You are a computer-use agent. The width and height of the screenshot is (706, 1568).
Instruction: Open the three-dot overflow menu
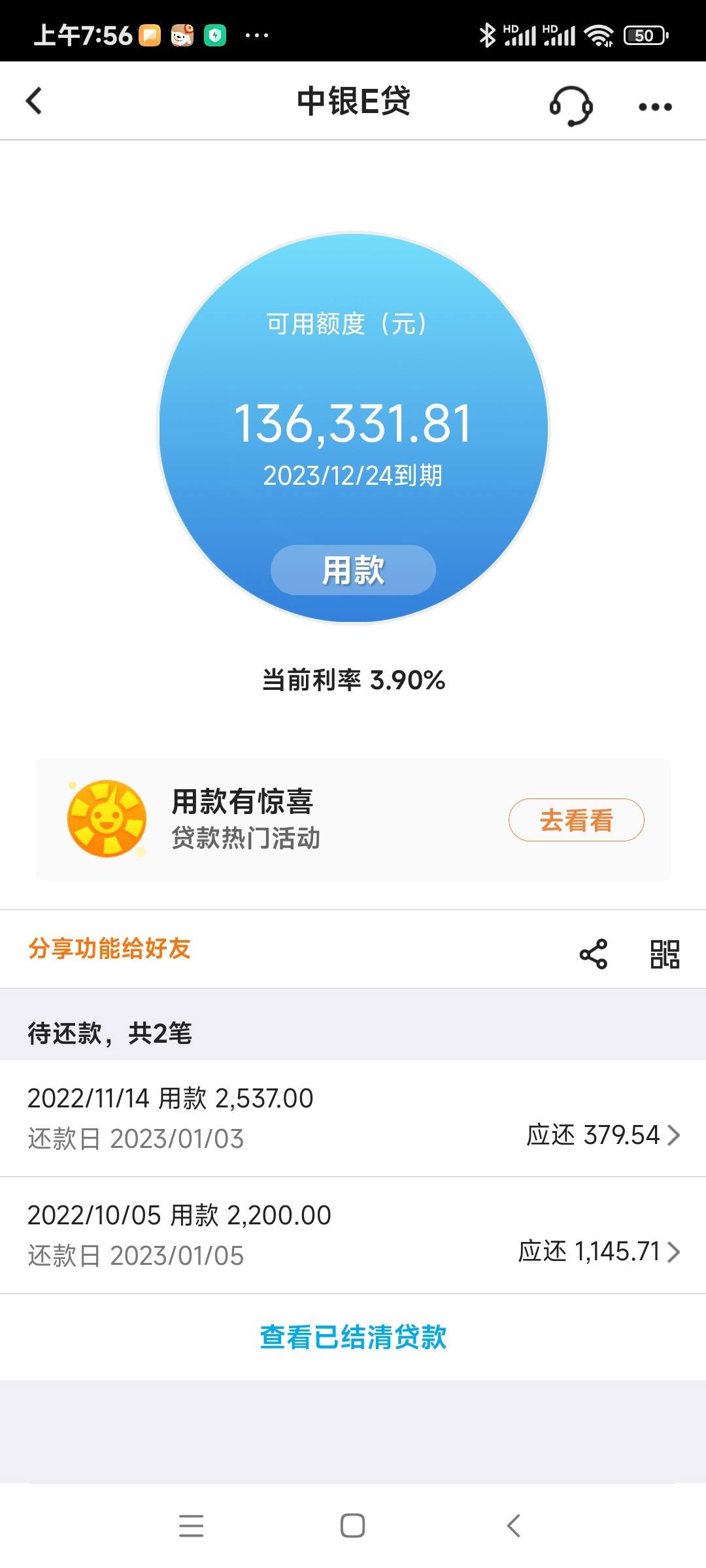coord(655,106)
